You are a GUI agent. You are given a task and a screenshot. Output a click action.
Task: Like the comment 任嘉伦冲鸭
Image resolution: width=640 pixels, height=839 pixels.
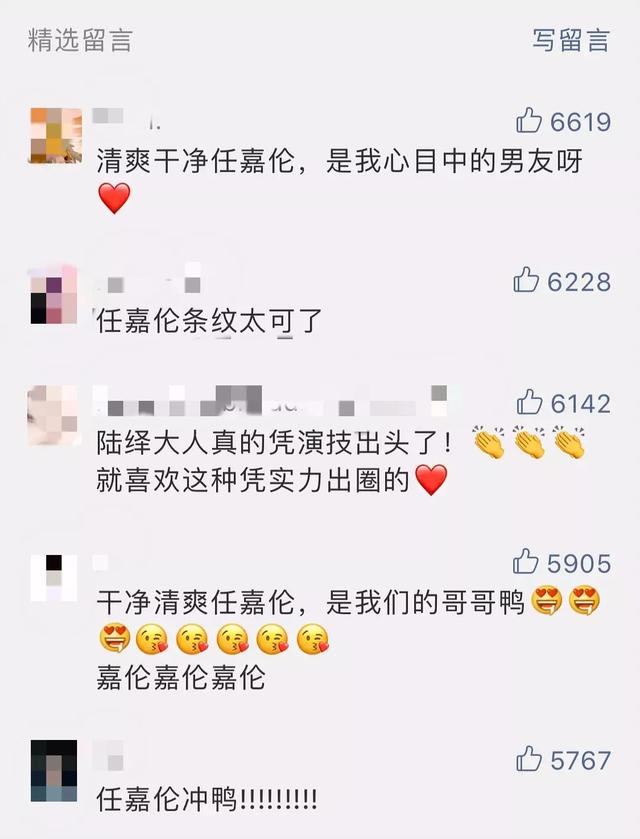tap(529, 759)
